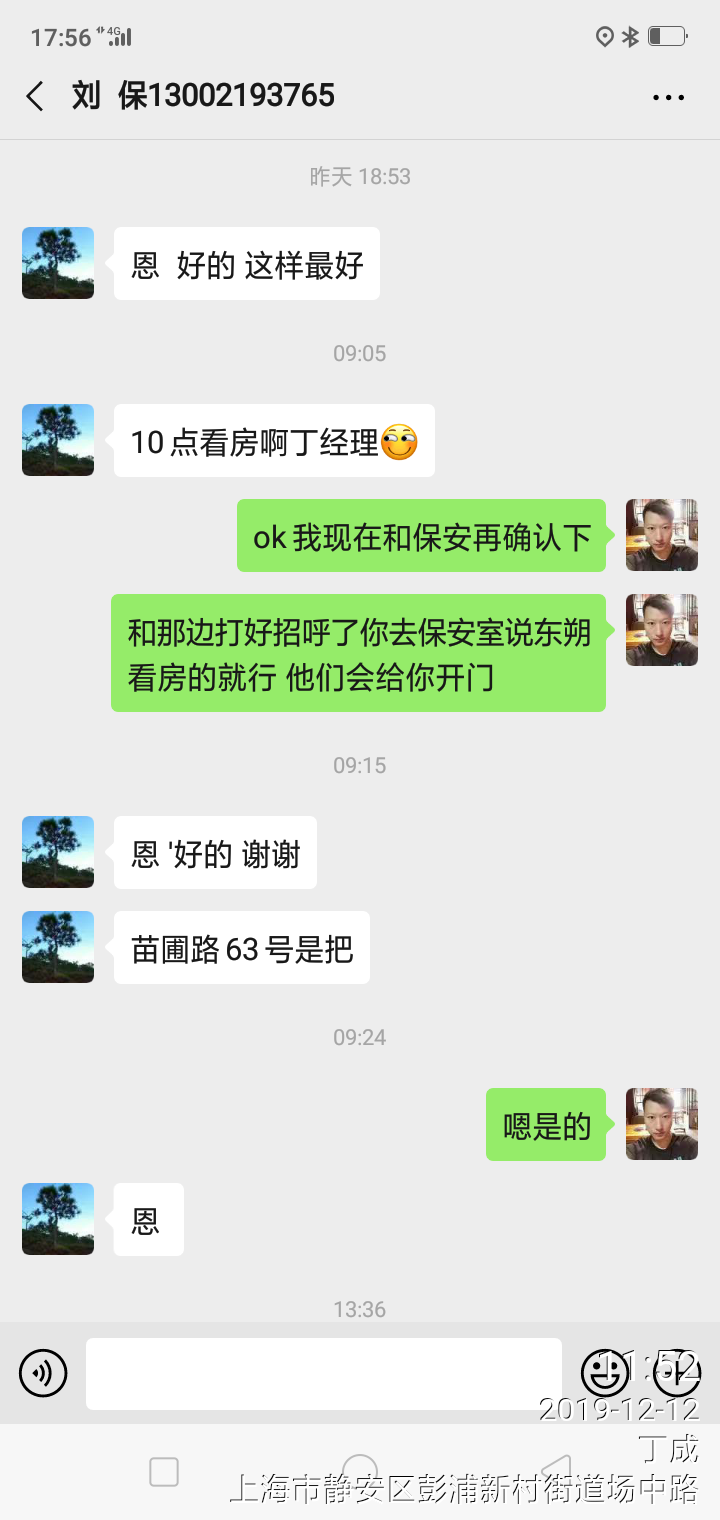Switch to voice message input
The image size is (720, 1520).
(x=43, y=1373)
